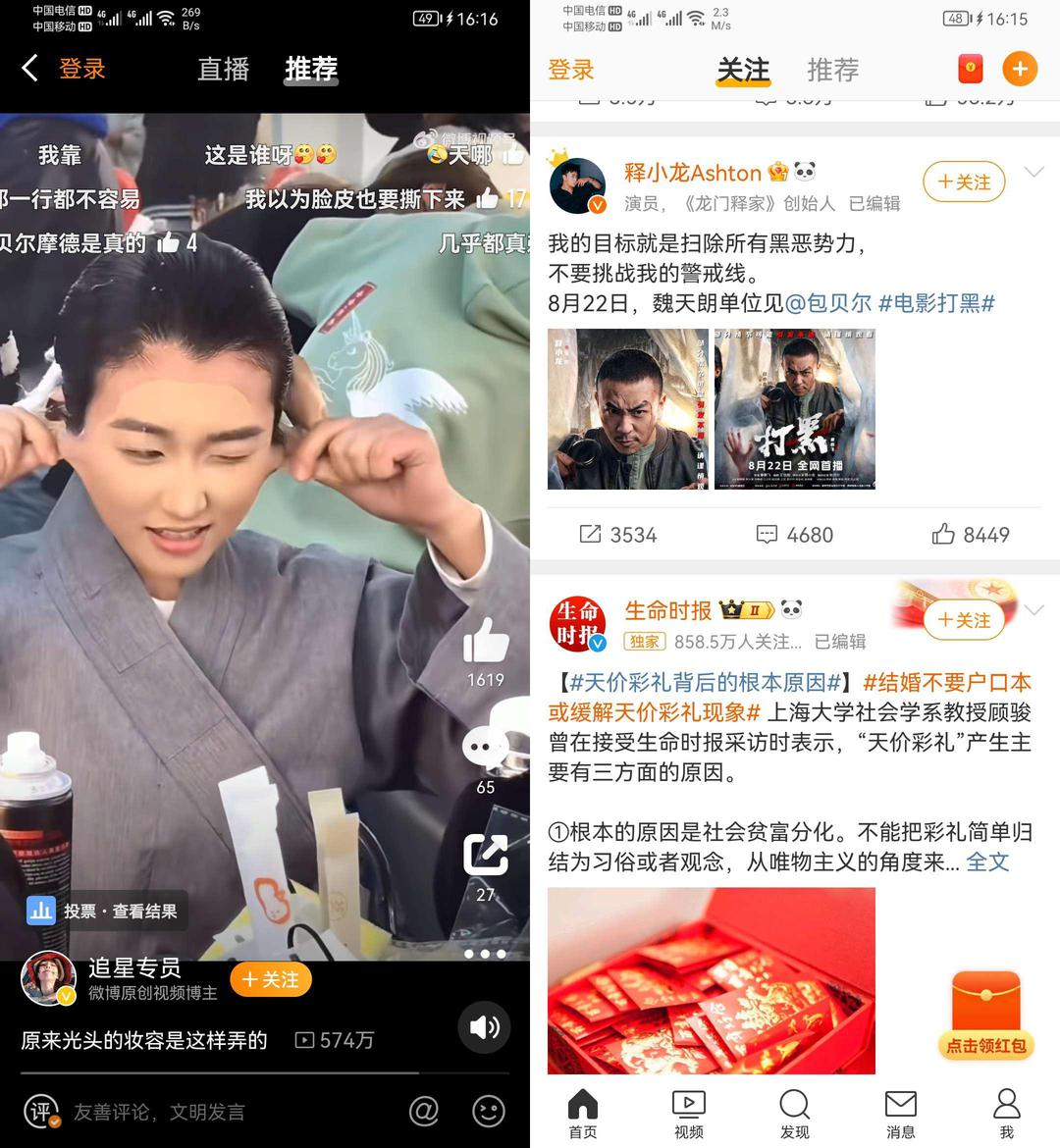
Task: Share the video with 27 shares
Action: click(x=486, y=856)
